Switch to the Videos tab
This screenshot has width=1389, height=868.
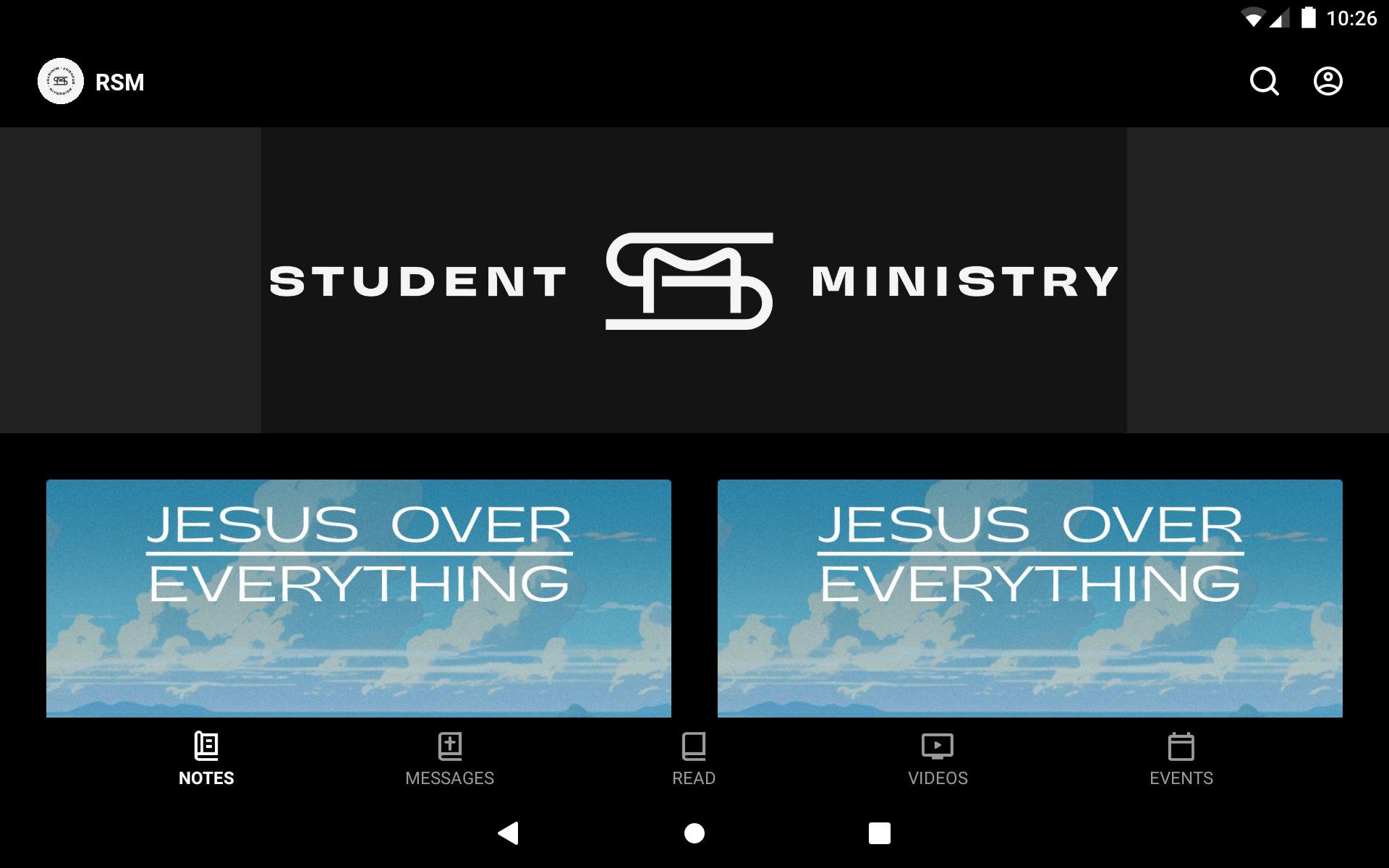pos(938,758)
